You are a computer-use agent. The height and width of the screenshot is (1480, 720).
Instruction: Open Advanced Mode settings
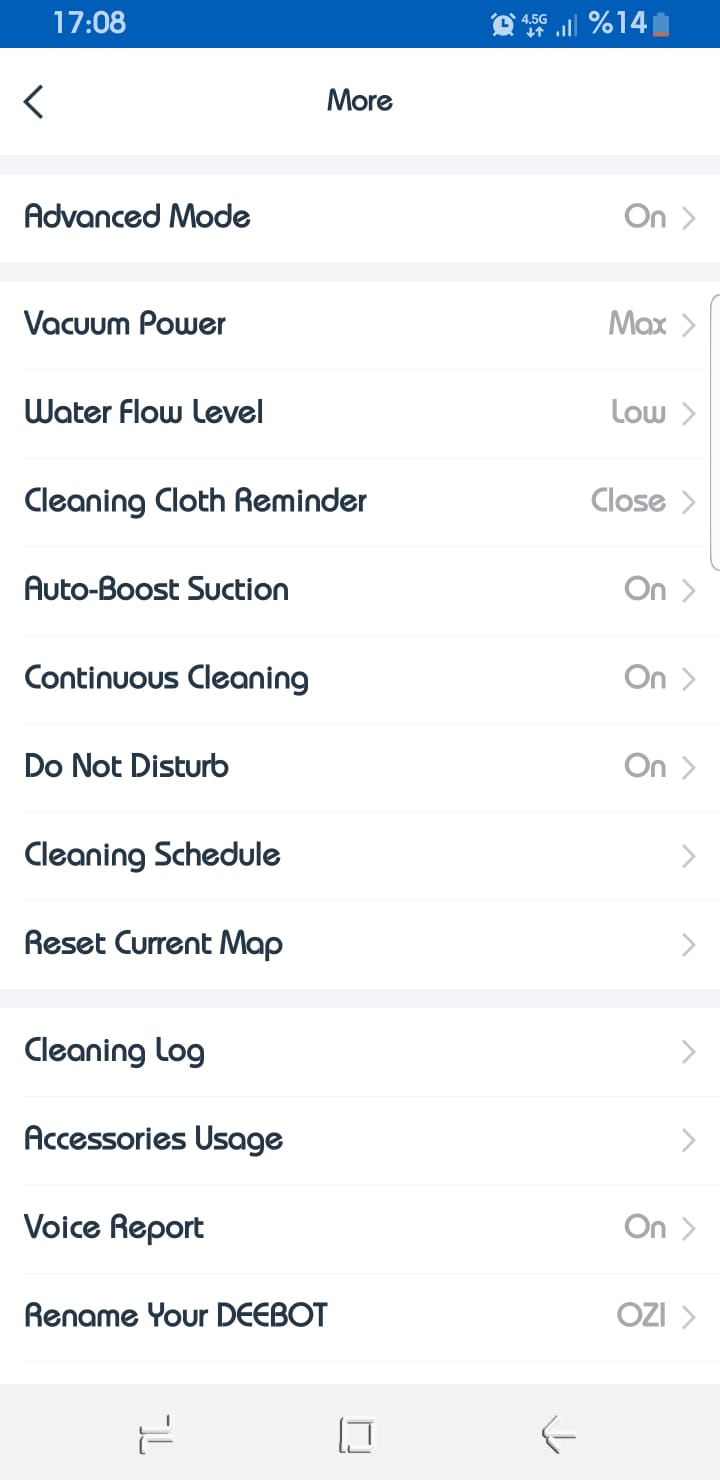tap(360, 217)
